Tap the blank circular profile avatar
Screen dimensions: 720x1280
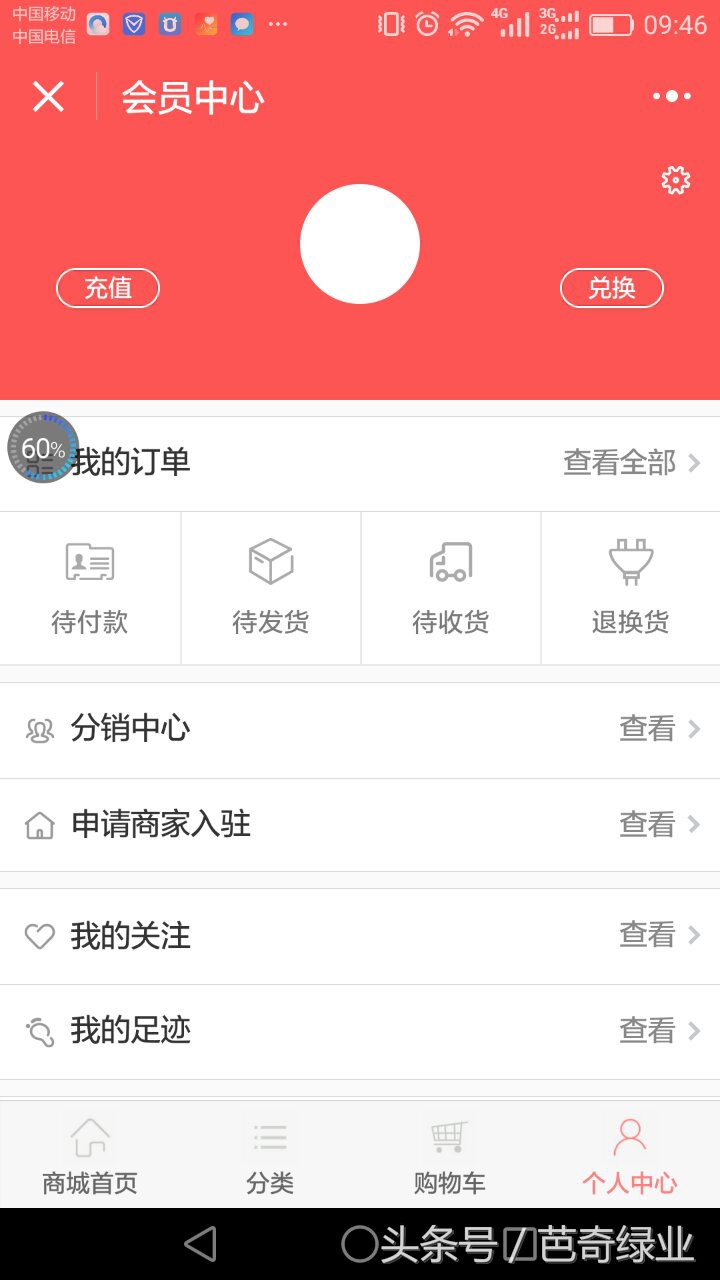tap(360, 243)
